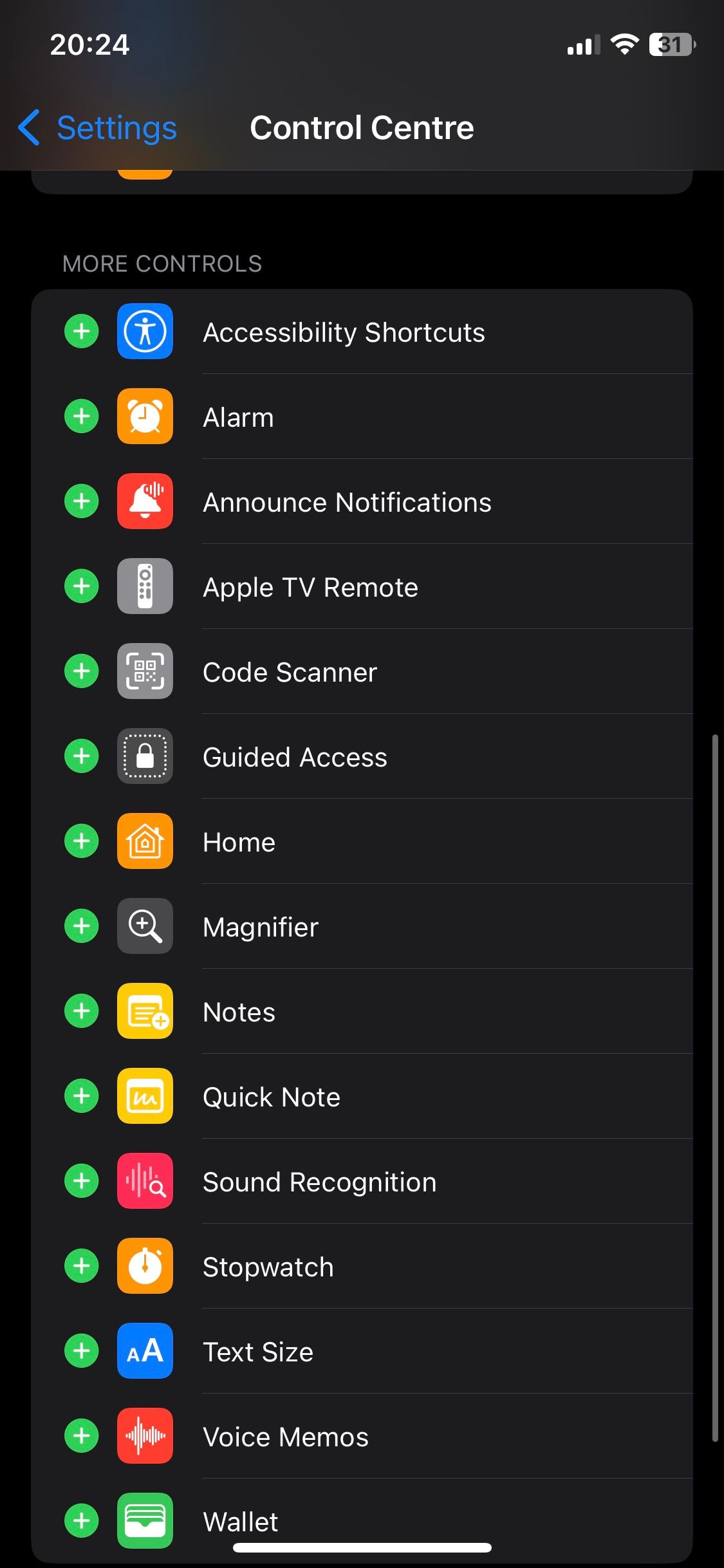The height and width of the screenshot is (1568, 724).
Task: Add the Alarm control
Action: (82, 416)
